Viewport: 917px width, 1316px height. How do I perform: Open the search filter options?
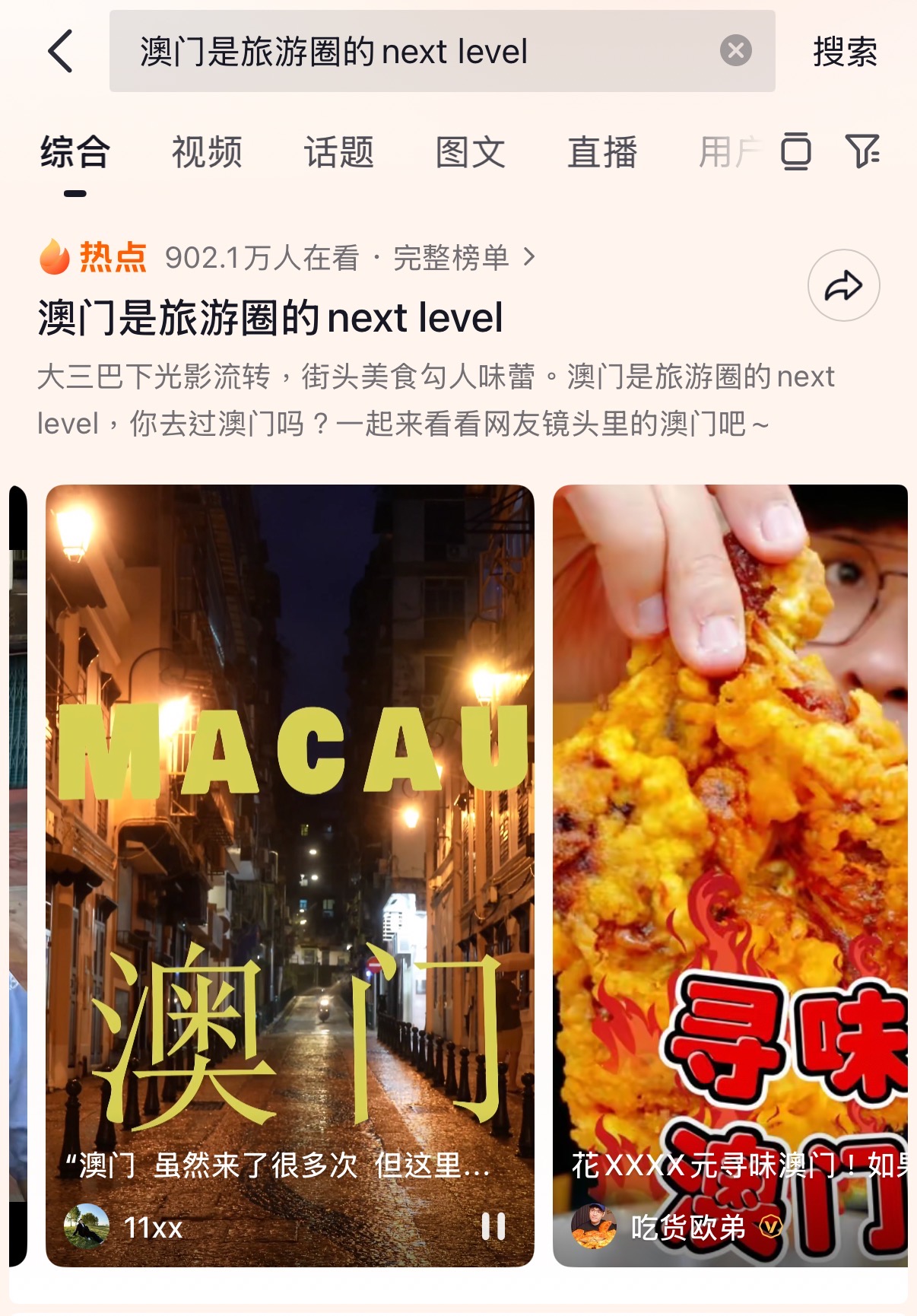(x=862, y=151)
